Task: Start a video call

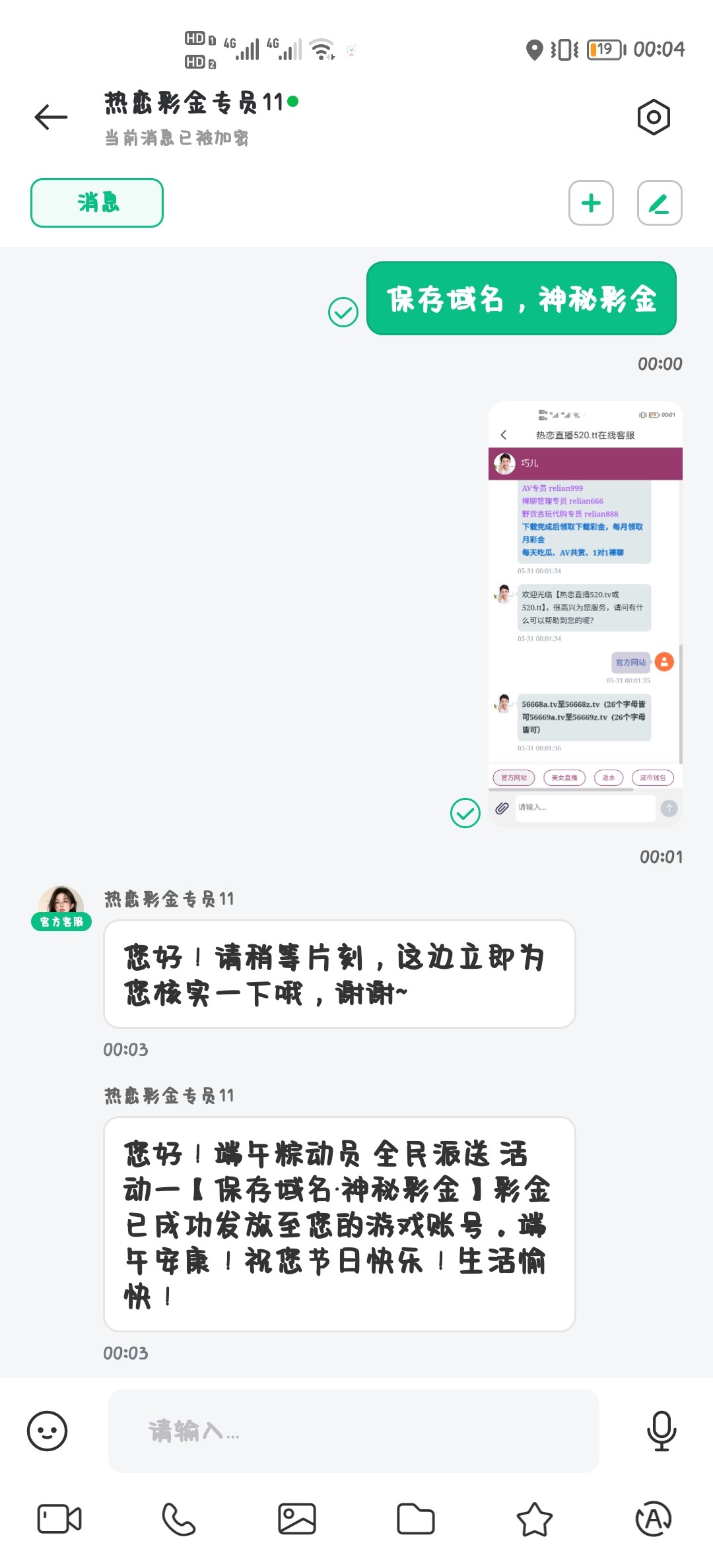Action: pos(59,1519)
